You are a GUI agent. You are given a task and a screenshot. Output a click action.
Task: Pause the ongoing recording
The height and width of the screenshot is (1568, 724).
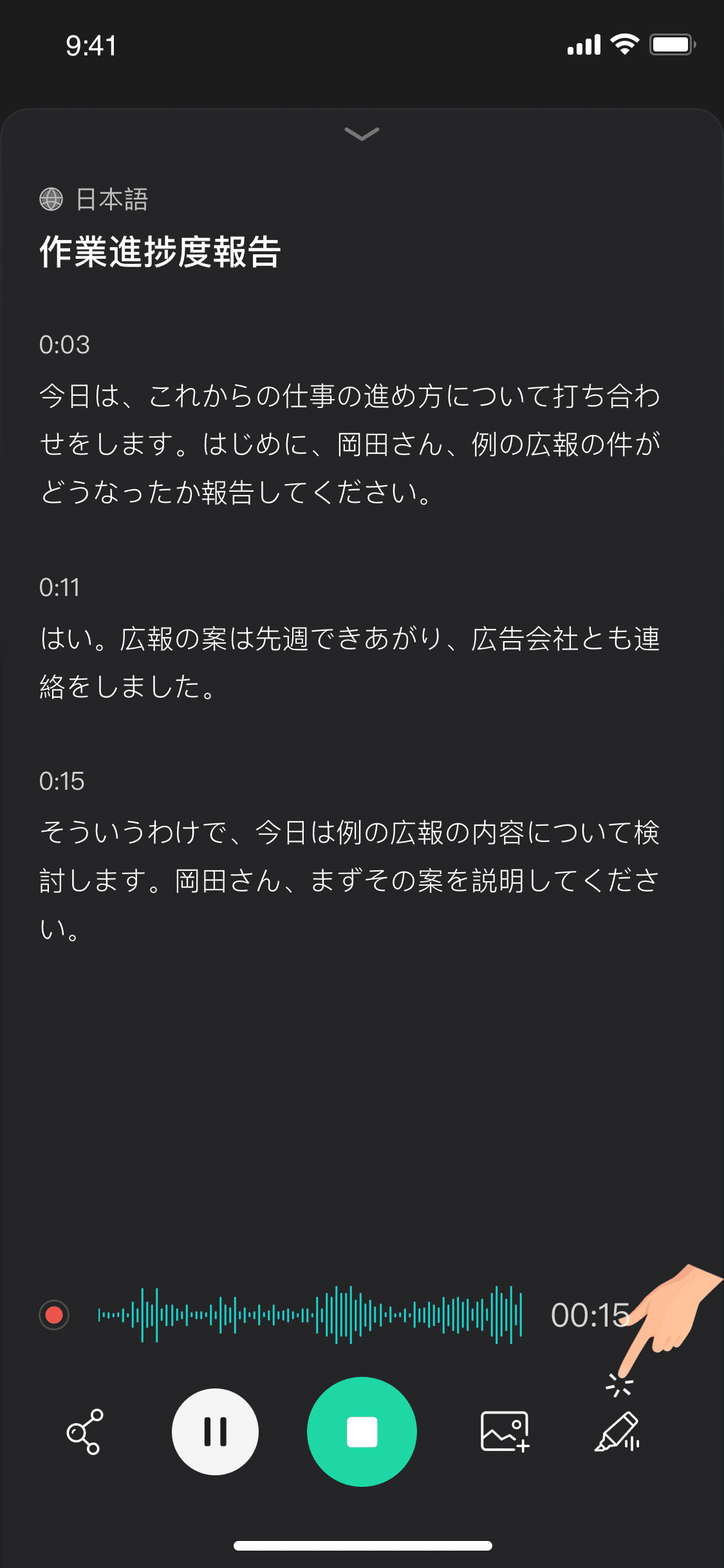[x=215, y=1432]
